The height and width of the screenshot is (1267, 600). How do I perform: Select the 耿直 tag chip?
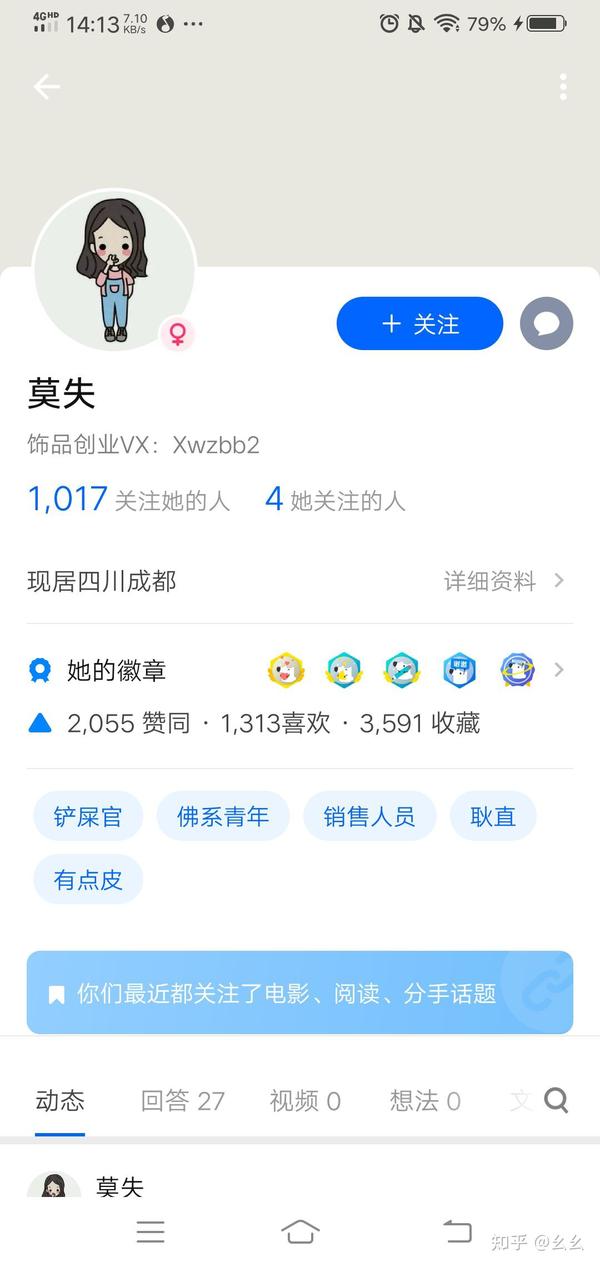[493, 816]
